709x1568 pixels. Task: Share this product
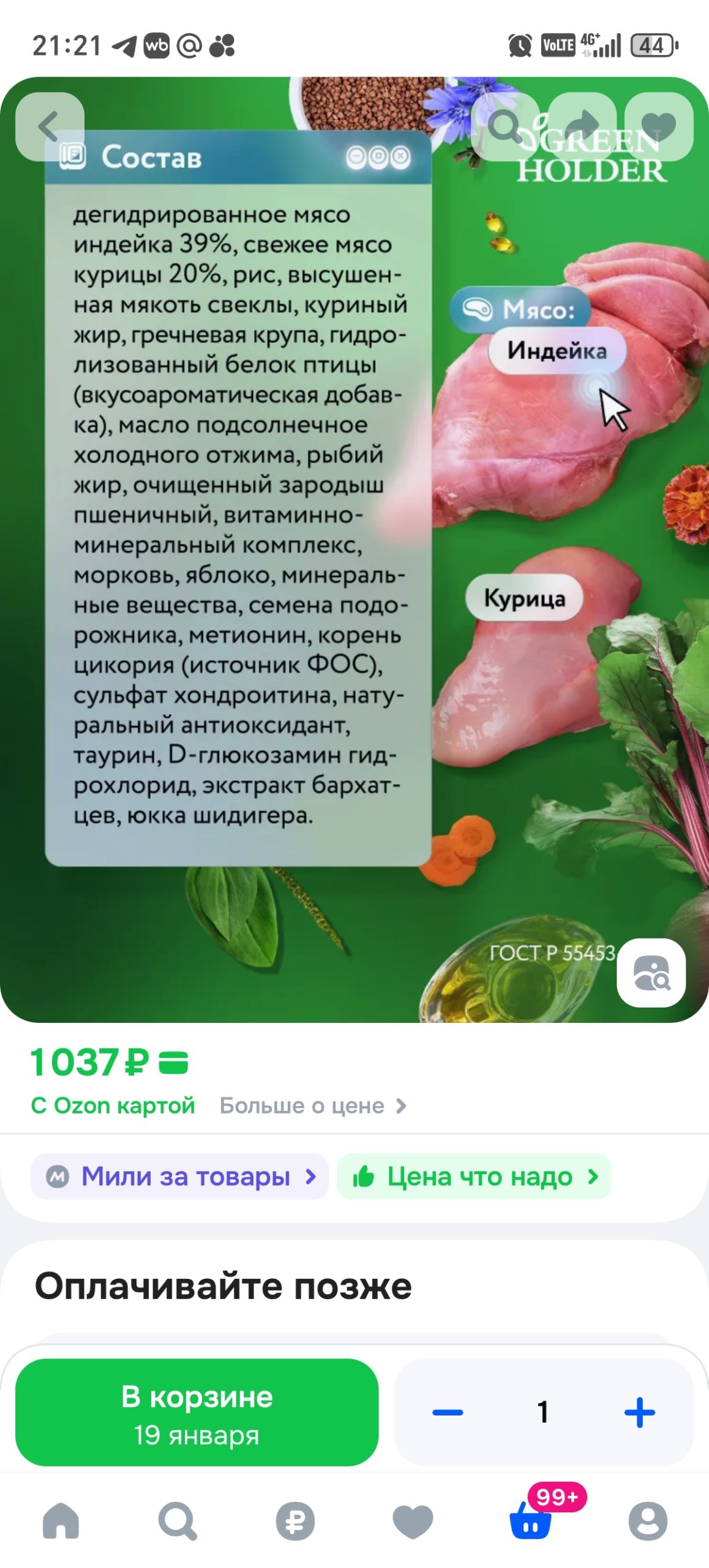pyautogui.click(x=582, y=127)
